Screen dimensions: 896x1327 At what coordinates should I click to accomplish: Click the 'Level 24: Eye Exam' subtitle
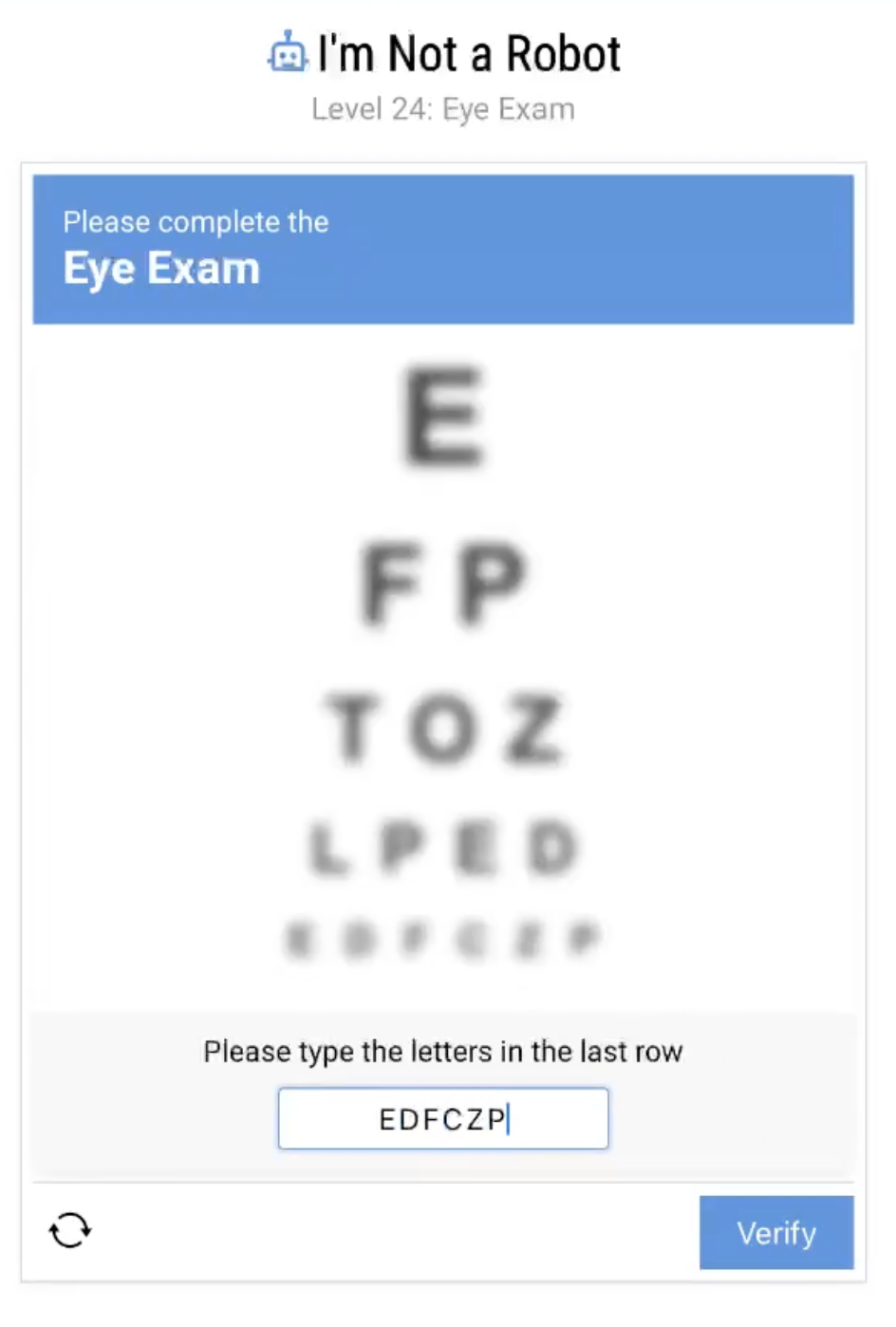click(442, 109)
